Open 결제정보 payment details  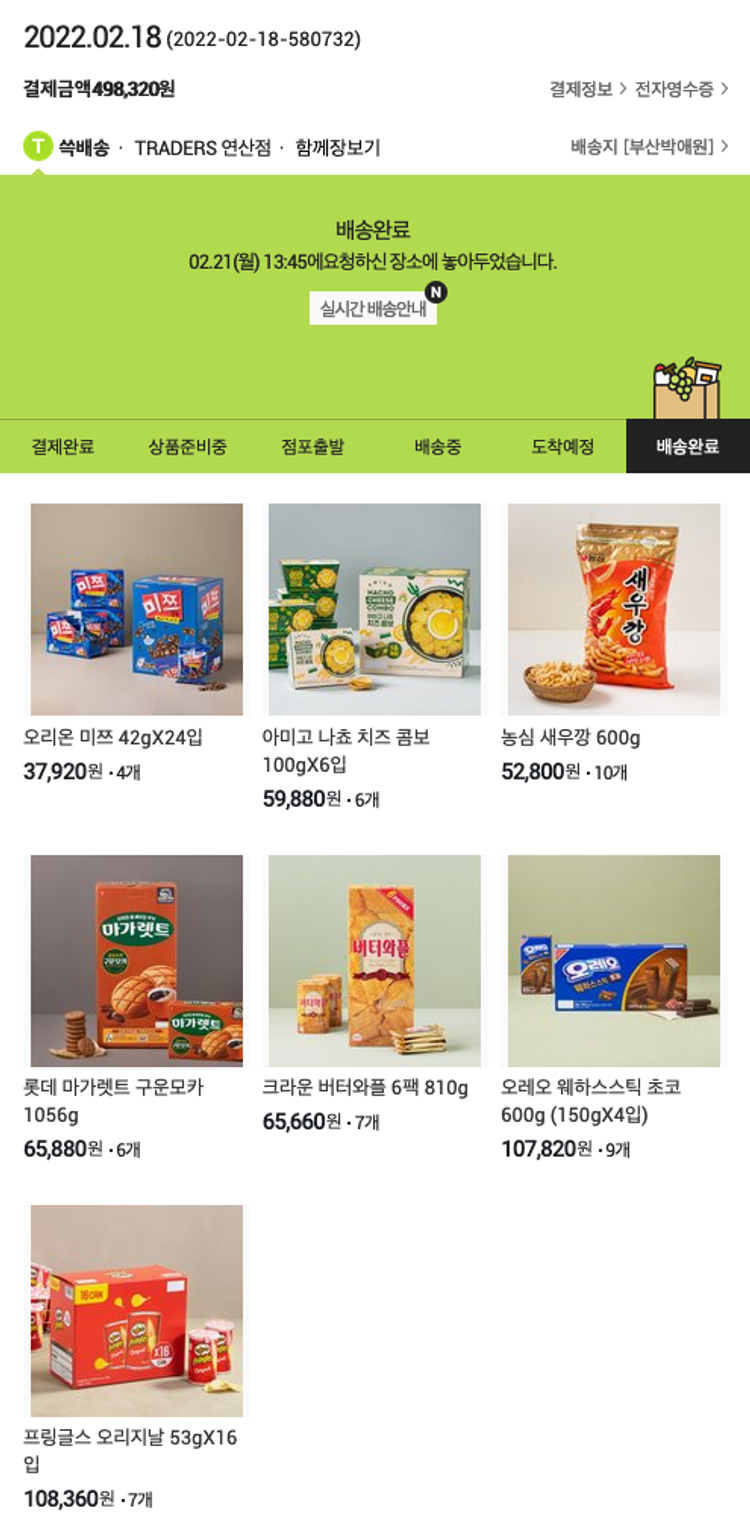click(x=587, y=89)
